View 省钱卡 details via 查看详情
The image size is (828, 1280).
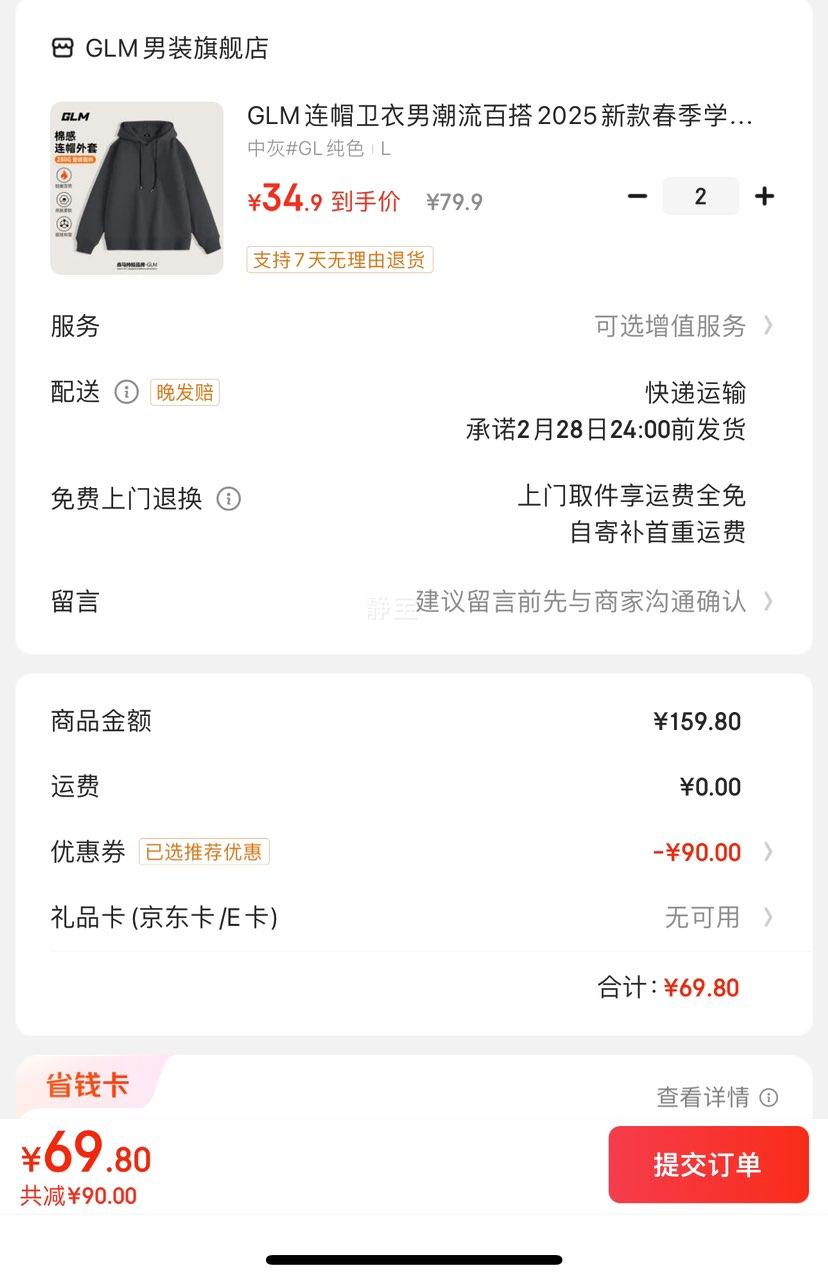tap(716, 1097)
